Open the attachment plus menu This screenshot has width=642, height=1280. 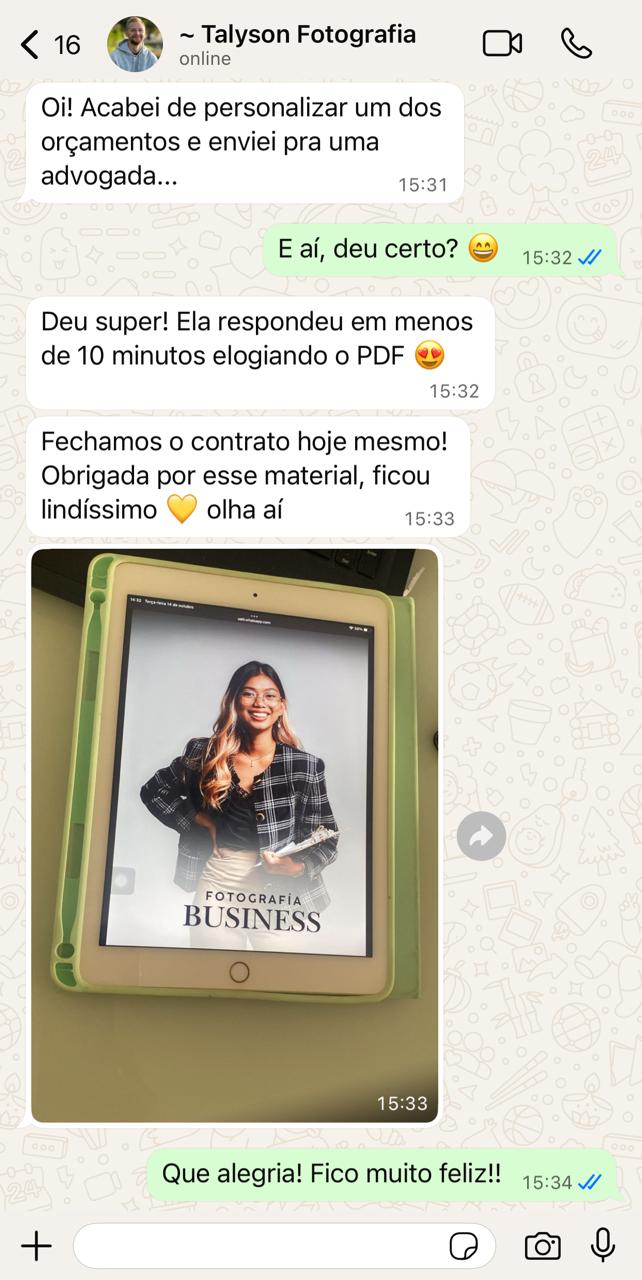(36, 1246)
